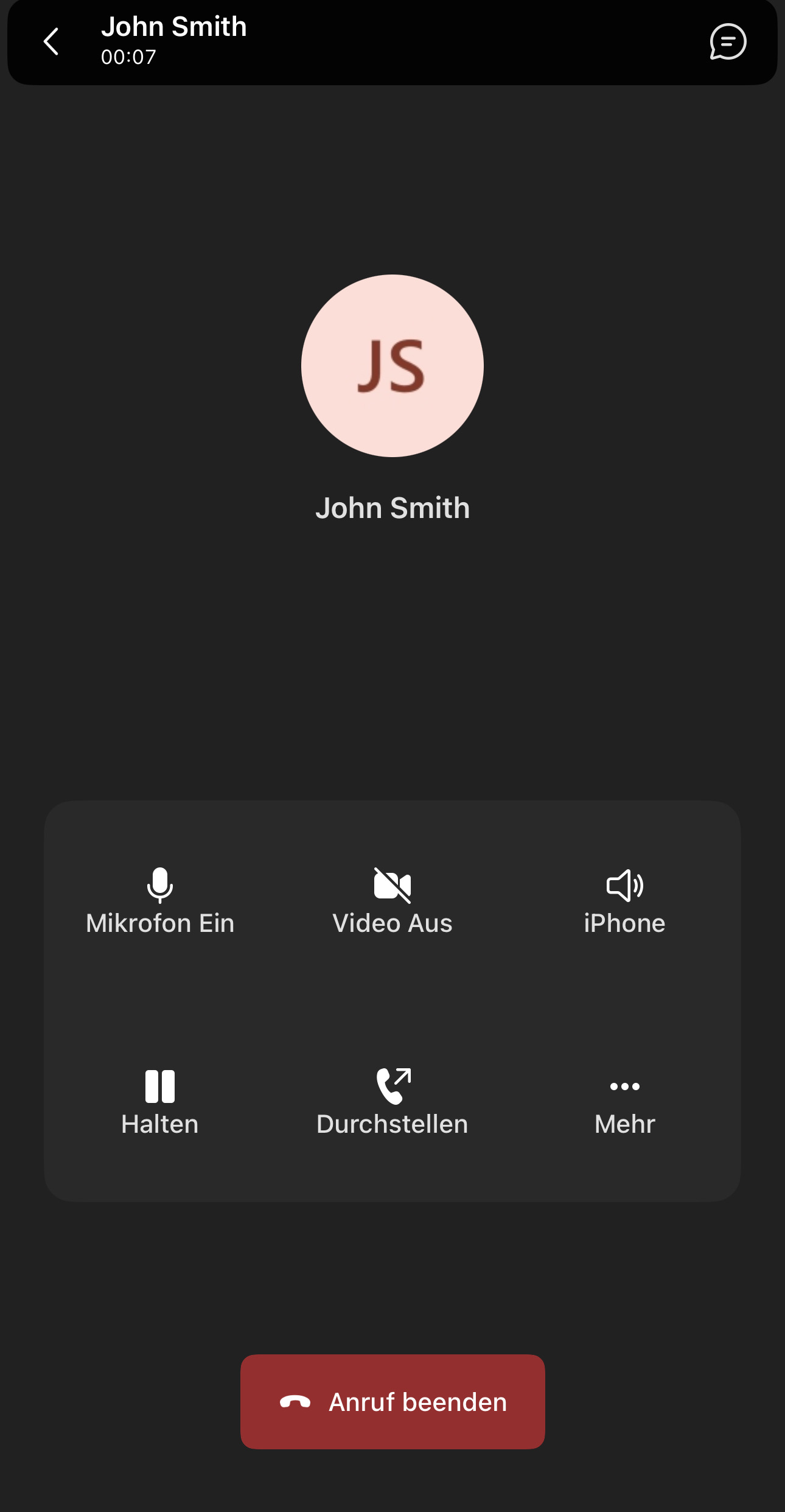This screenshot has height=1512, width=785.
Task: Open the chat with John Smith
Action: [x=728, y=41]
